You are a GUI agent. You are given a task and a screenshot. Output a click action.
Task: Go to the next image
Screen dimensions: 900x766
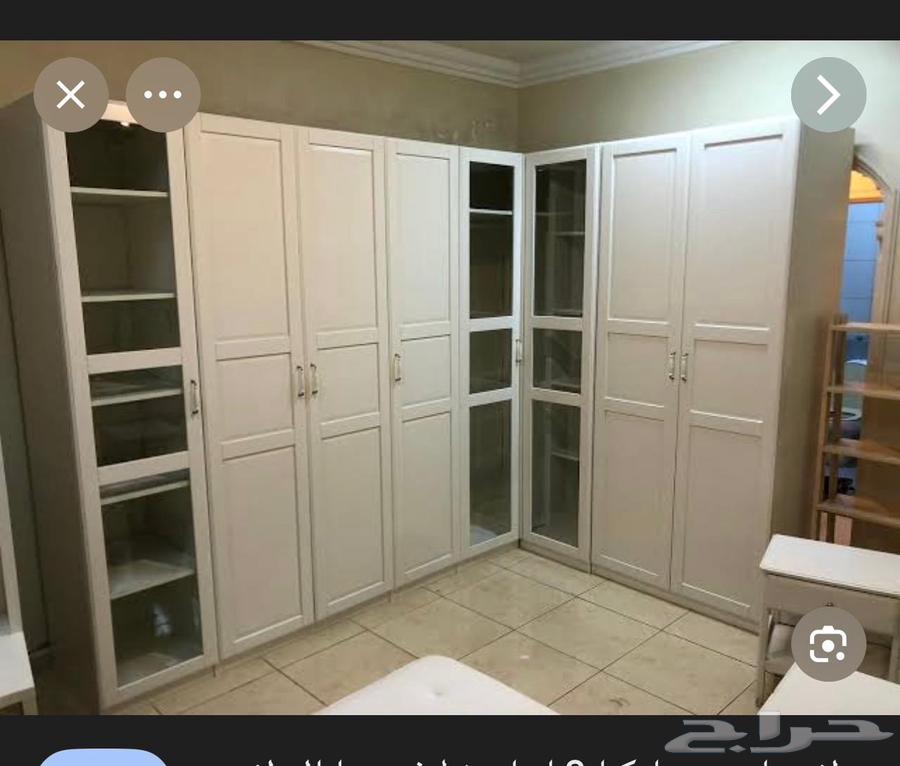[828, 95]
